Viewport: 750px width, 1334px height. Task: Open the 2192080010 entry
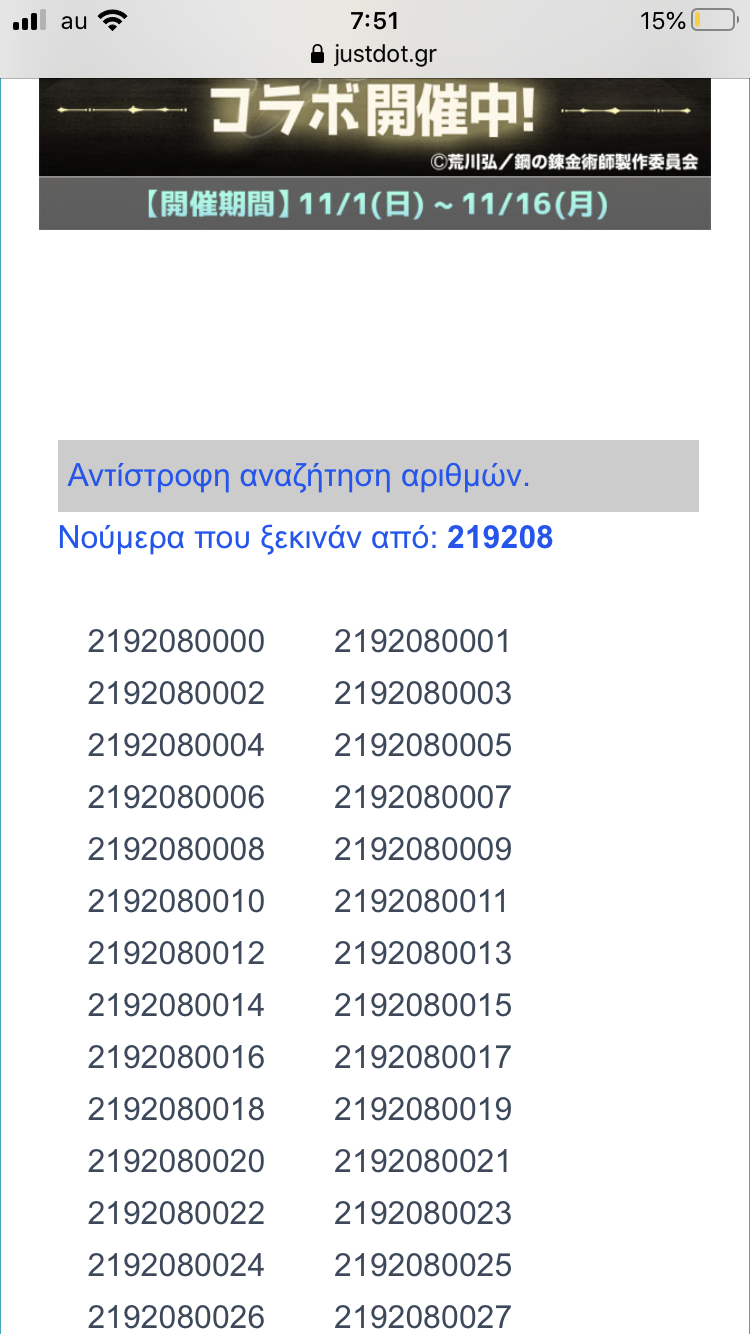pyautogui.click(x=176, y=901)
